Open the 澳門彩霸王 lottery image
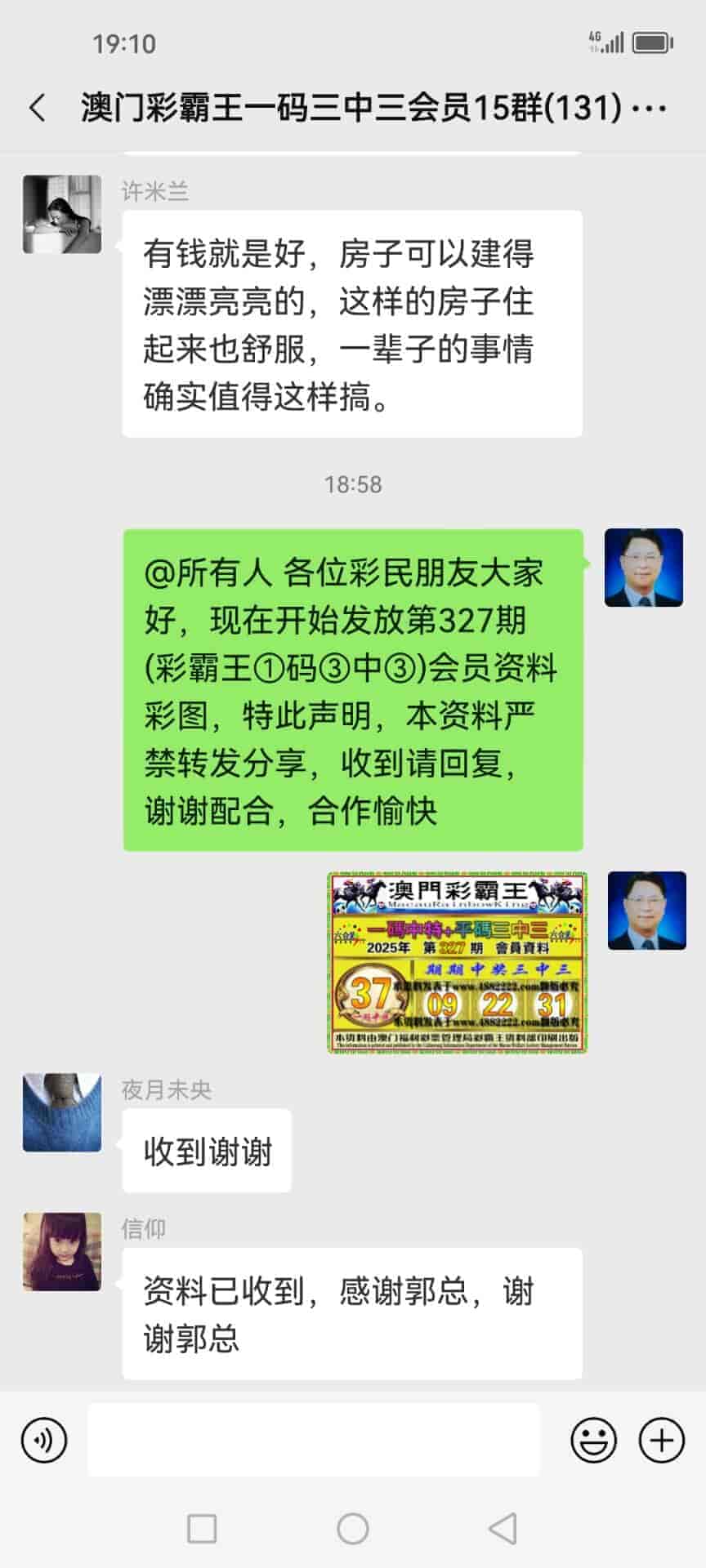The height and width of the screenshot is (1568, 706). point(458,962)
